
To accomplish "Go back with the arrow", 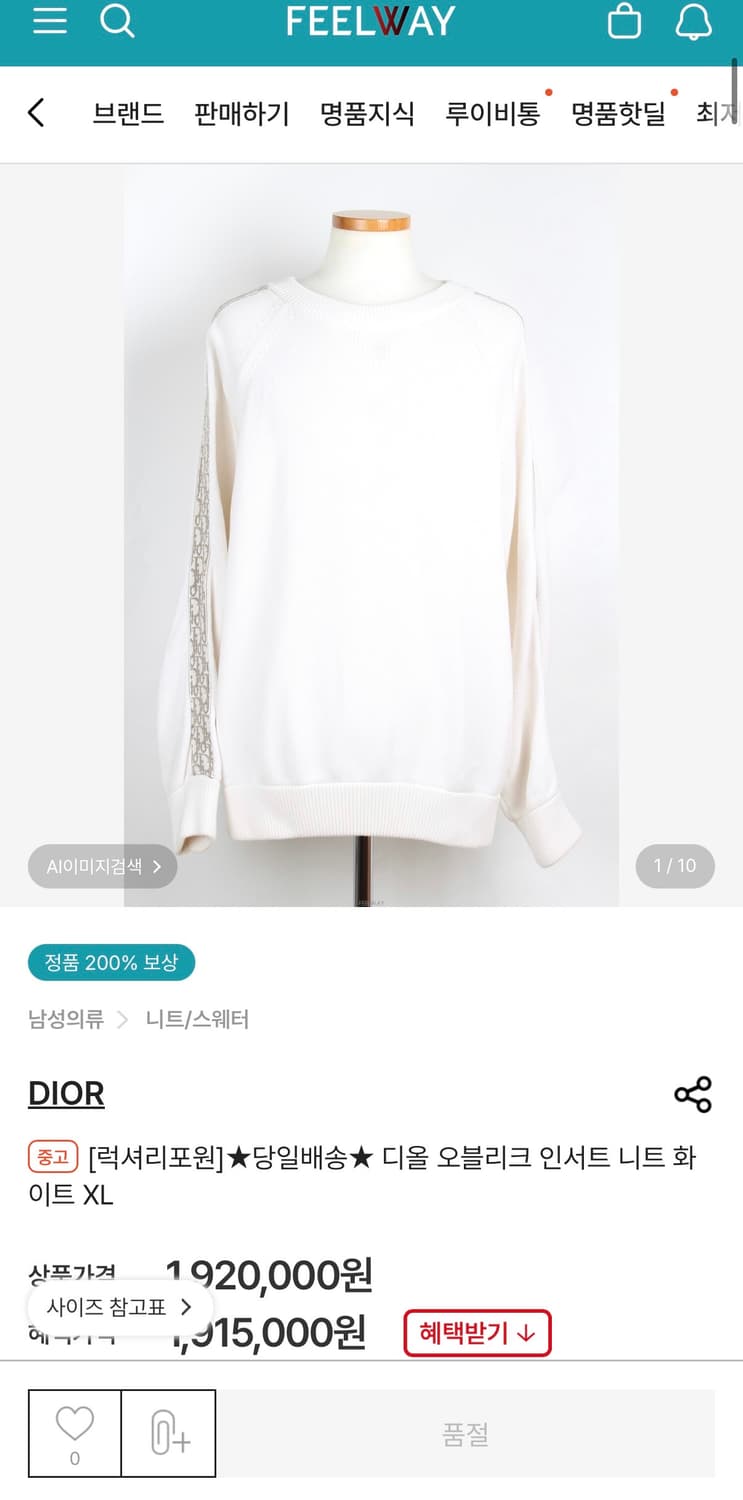I will click(36, 113).
